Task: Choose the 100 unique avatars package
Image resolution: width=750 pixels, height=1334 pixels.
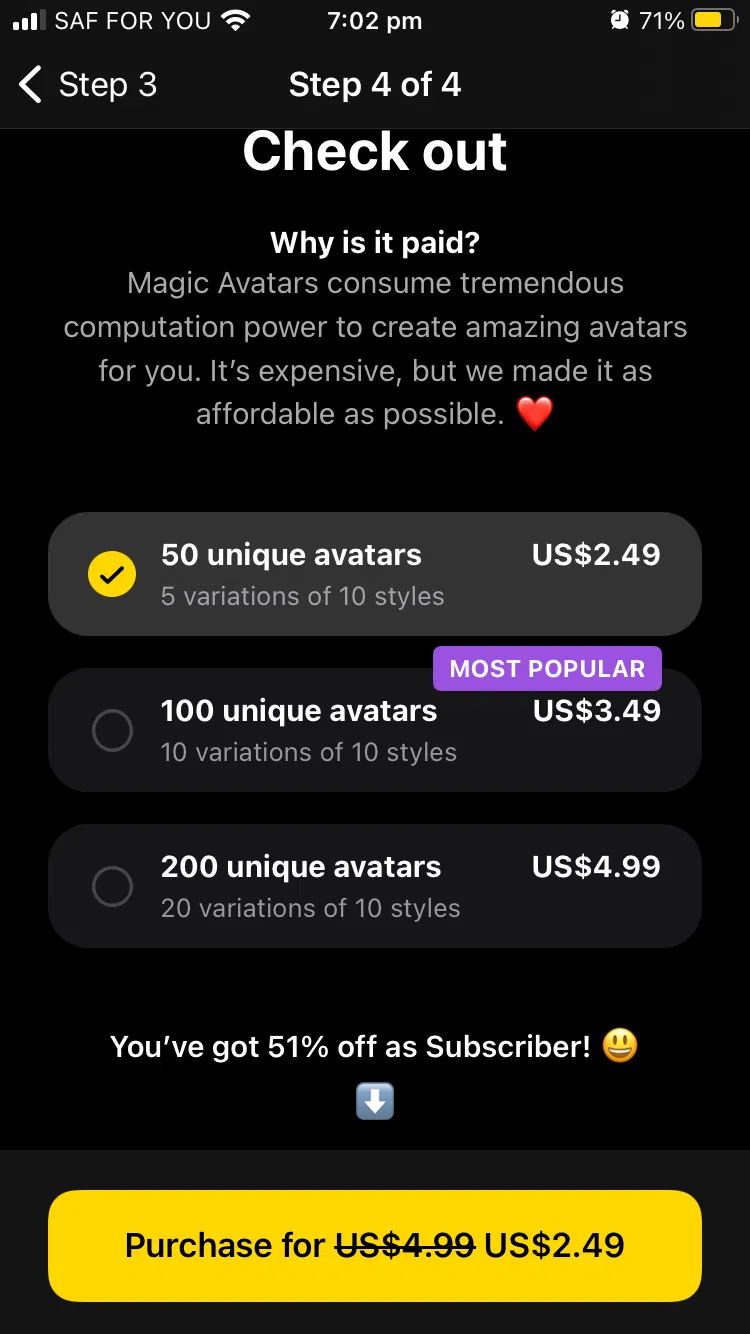Action: [374, 731]
